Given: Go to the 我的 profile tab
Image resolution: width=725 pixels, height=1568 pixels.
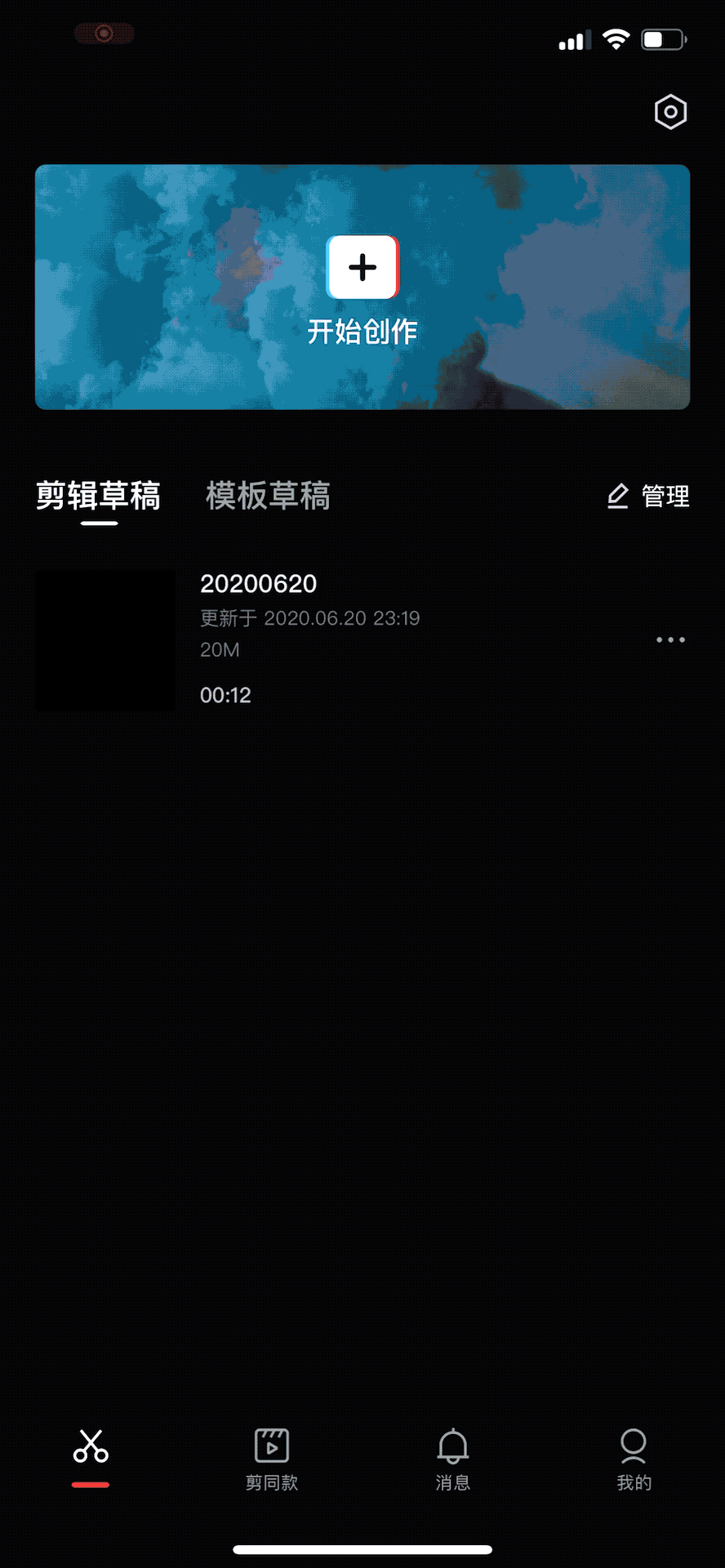Looking at the screenshot, I should (634, 1459).
